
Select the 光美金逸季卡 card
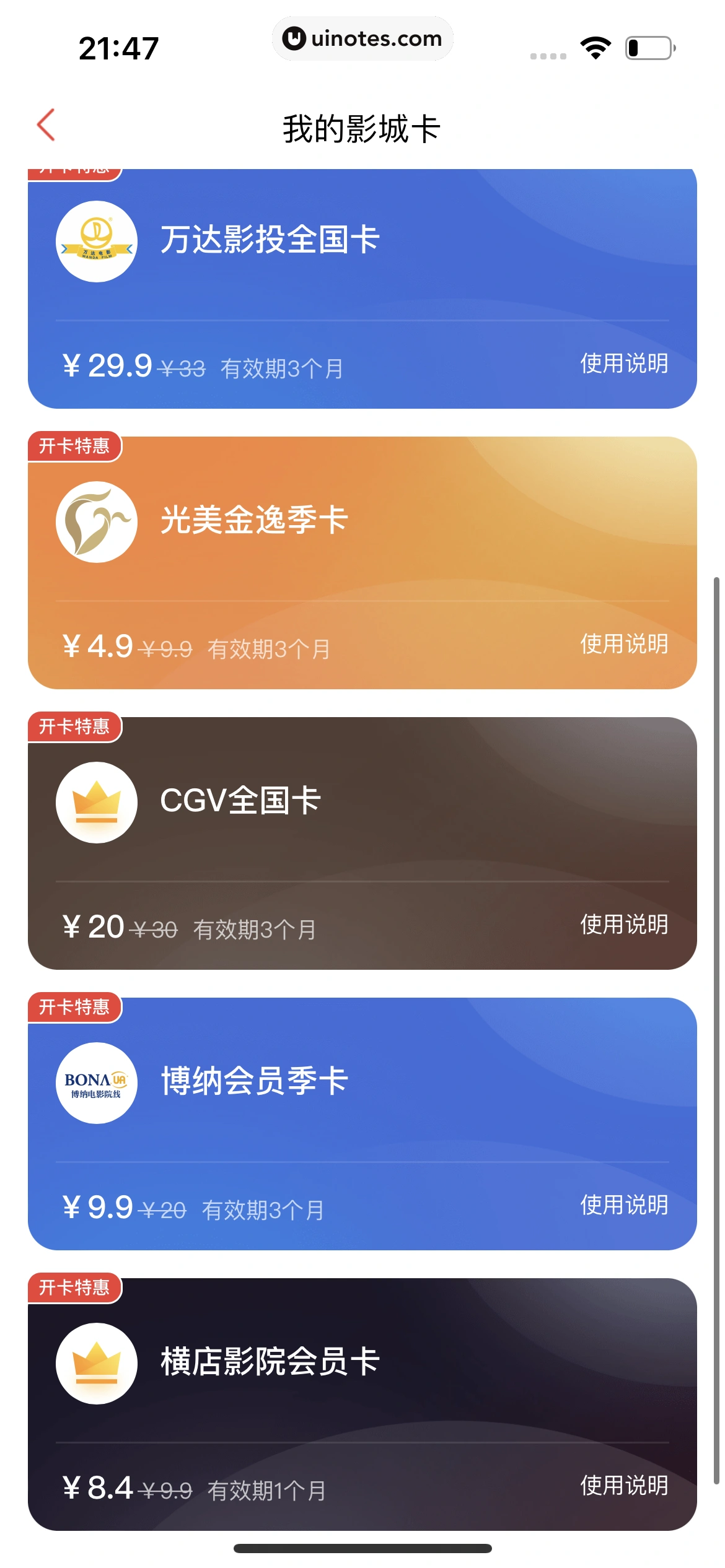point(254,520)
